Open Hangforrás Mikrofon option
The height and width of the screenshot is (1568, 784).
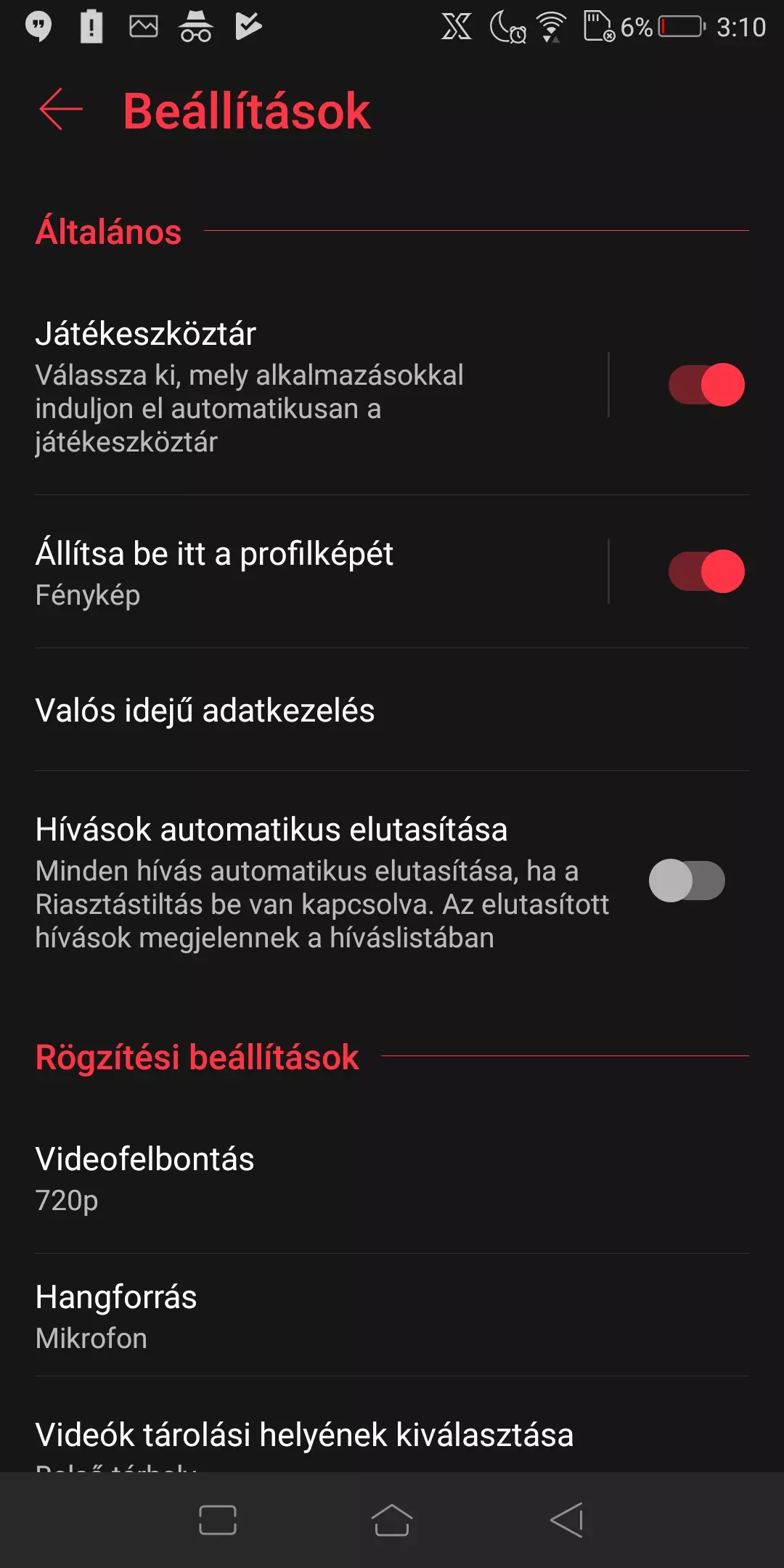392,1316
